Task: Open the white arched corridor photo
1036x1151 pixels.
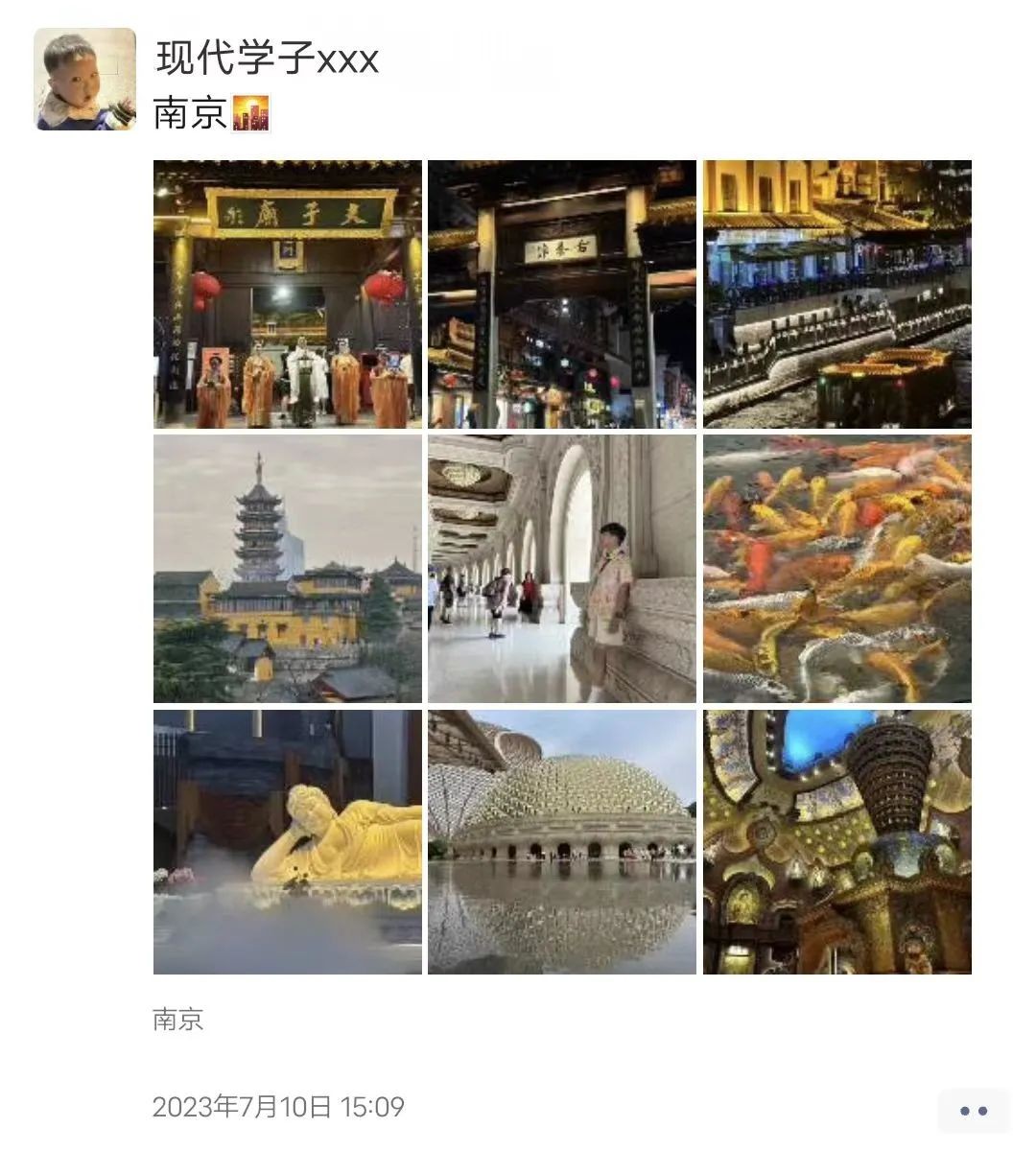Action: (562, 569)
